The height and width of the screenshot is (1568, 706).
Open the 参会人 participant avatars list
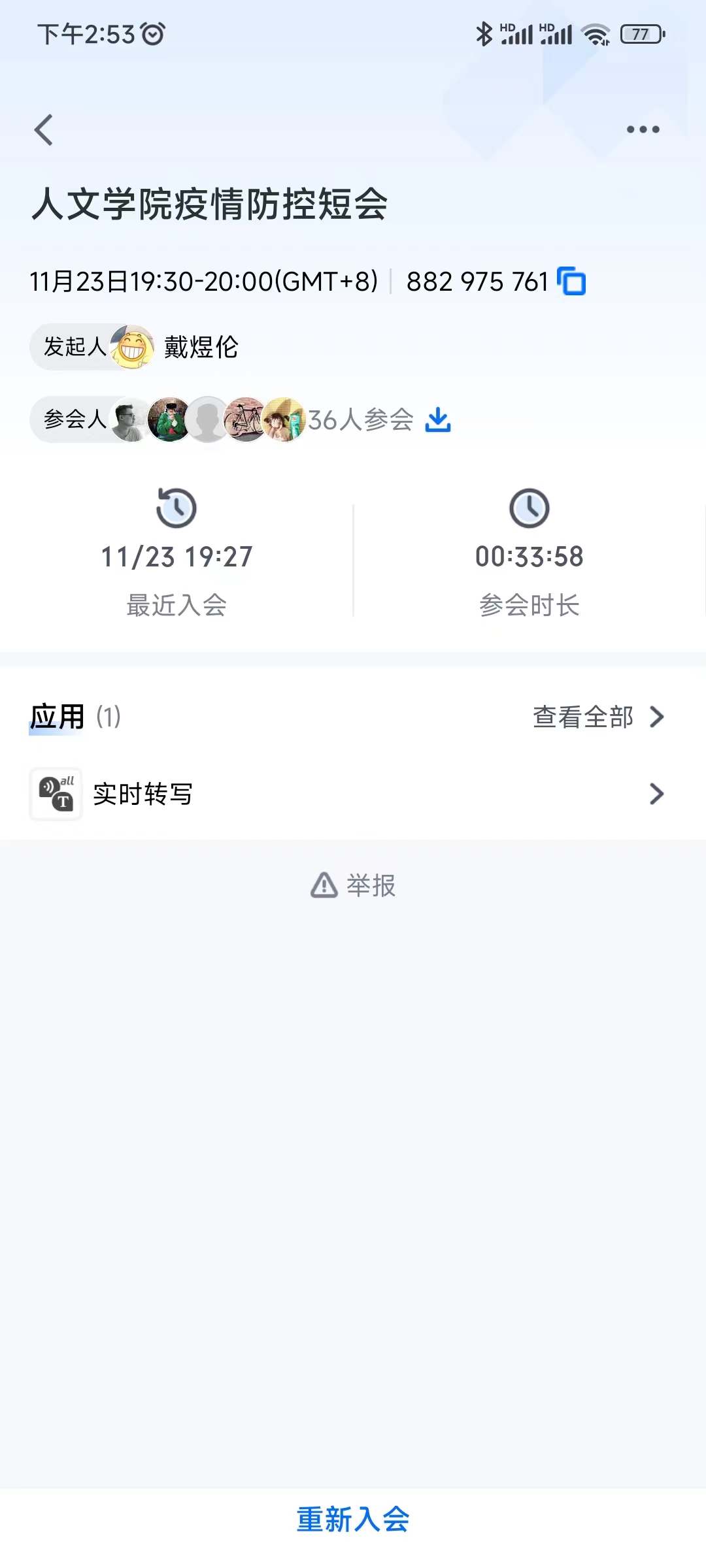209,419
